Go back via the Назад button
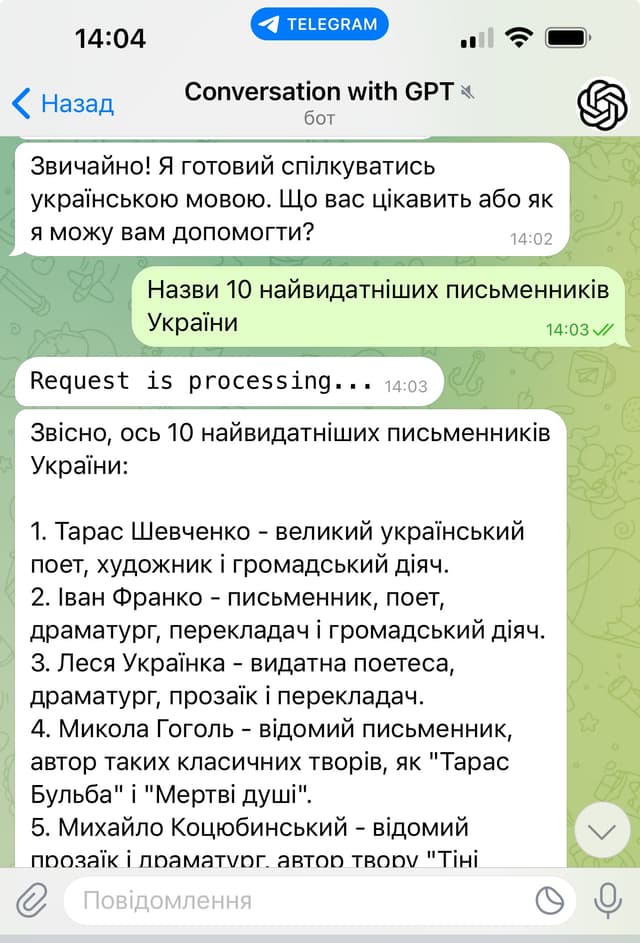Viewport: 640px width, 943px height. 62,103
